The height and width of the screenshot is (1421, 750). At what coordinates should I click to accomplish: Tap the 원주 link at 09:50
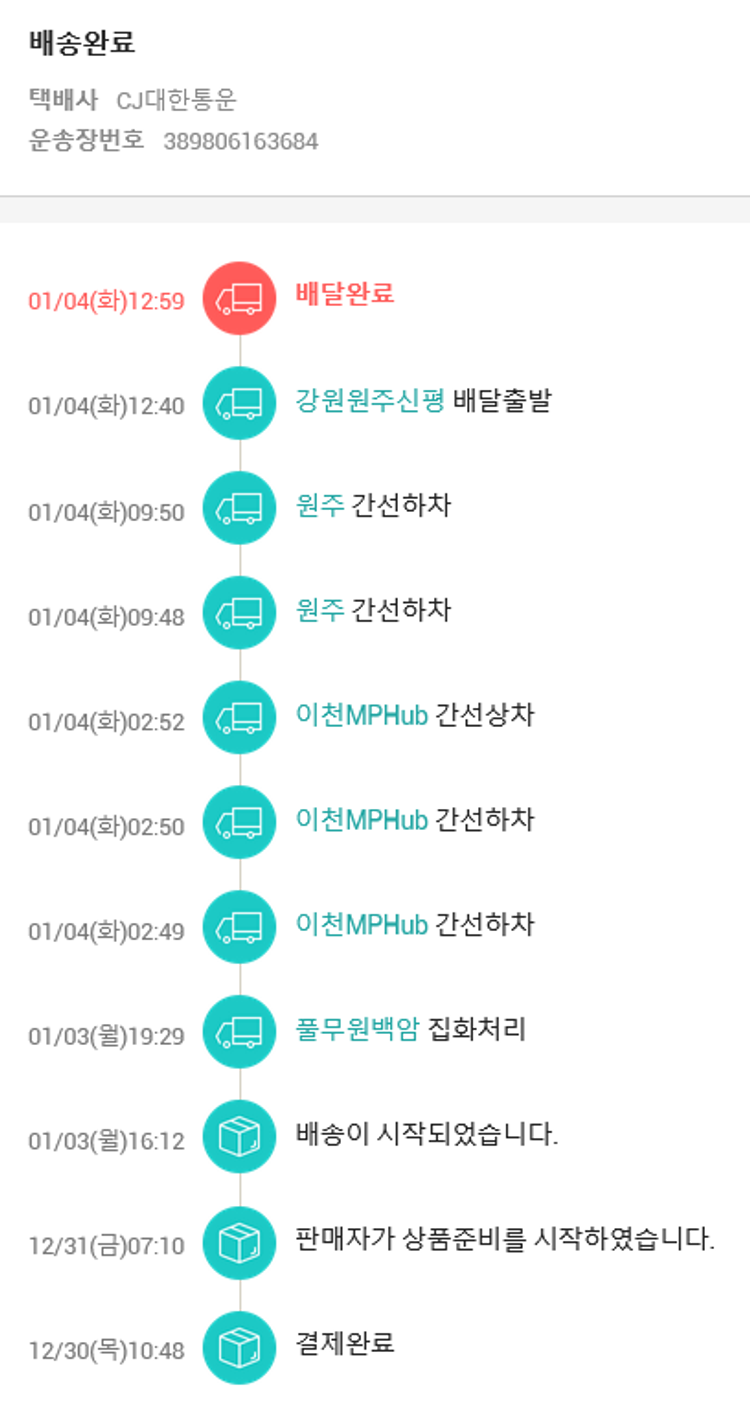(320, 505)
